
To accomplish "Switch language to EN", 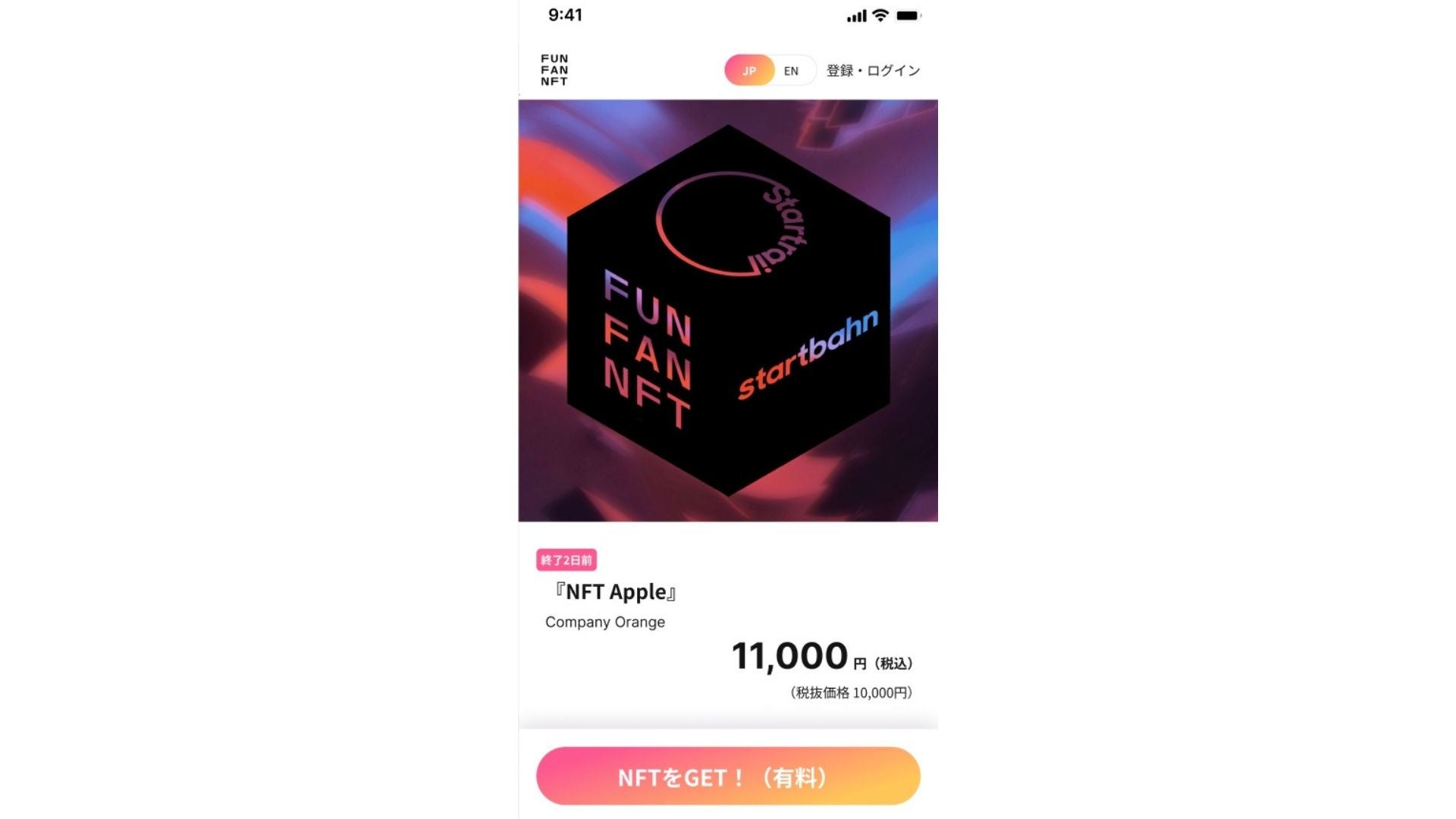I will (x=791, y=71).
